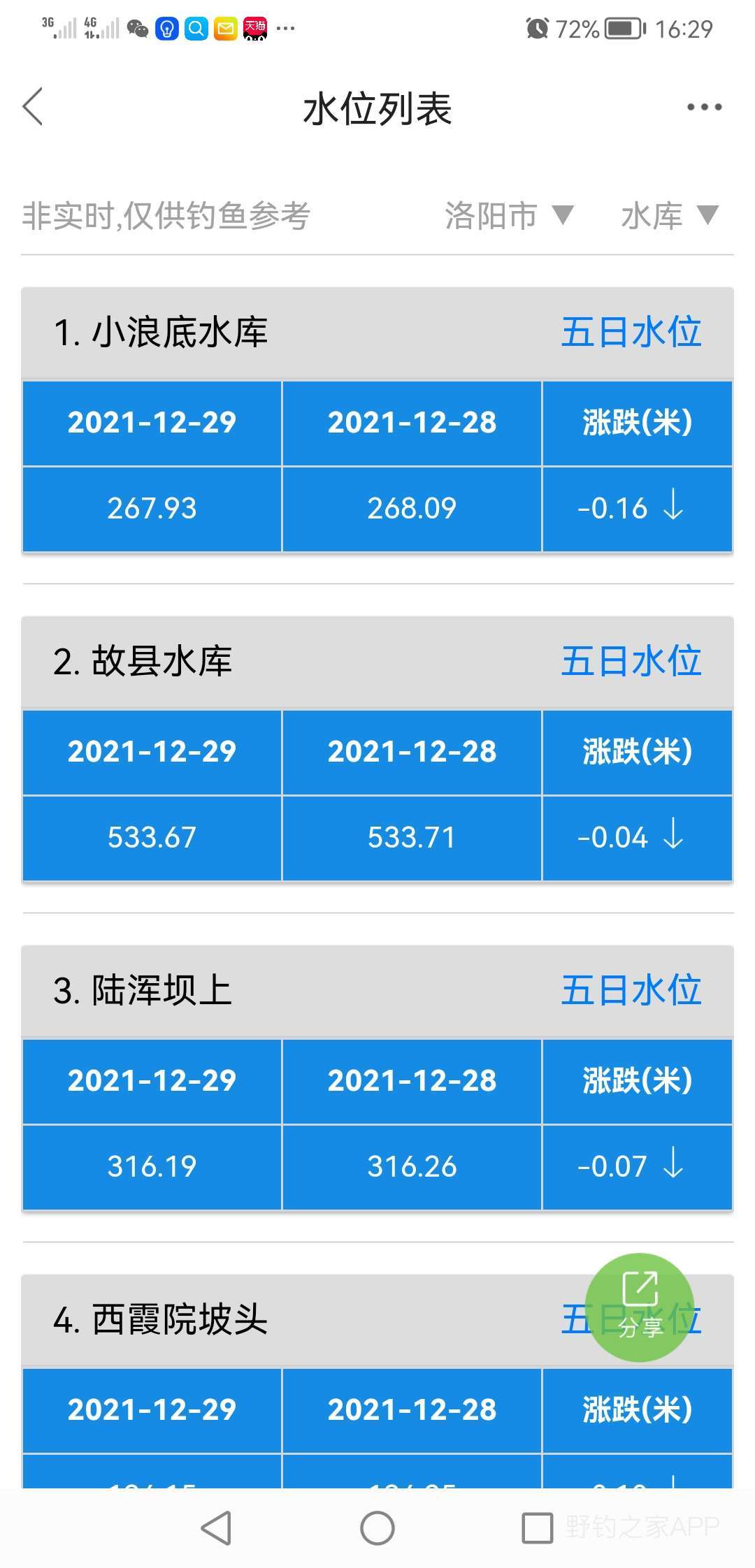
Task: Tap the system home button
Action: click(x=377, y=1528)
